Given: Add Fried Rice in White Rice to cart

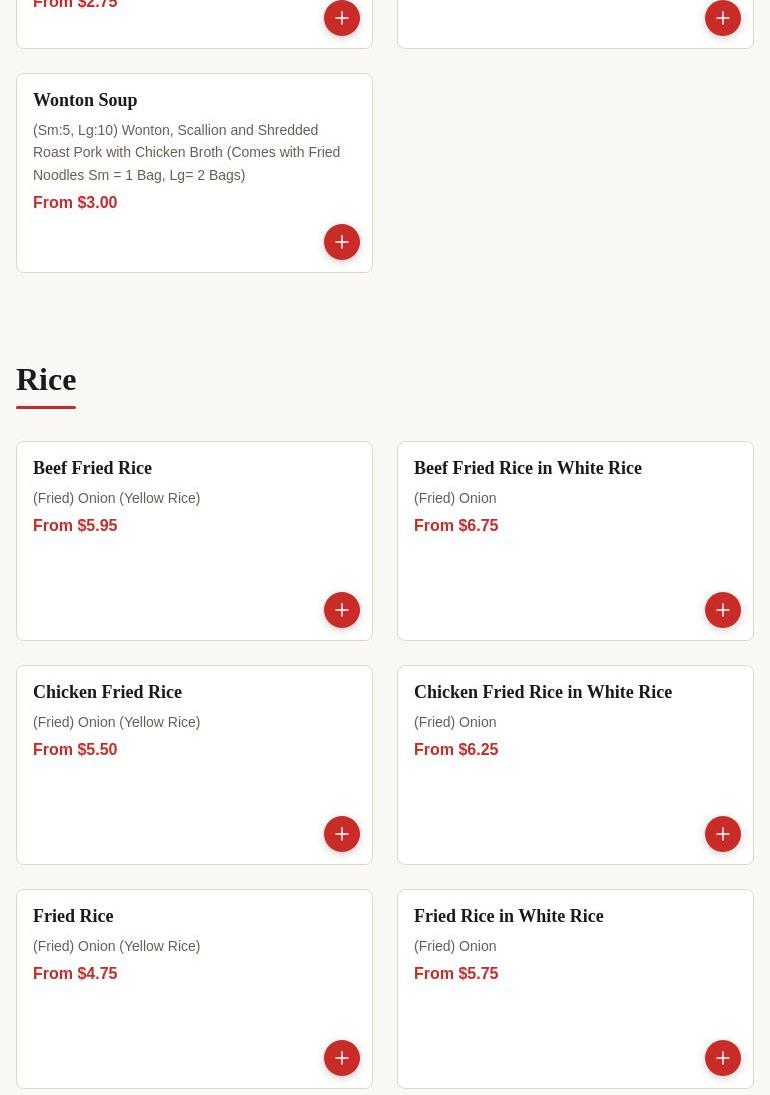Looking at the screenshot, I should tap(723, 1058).
